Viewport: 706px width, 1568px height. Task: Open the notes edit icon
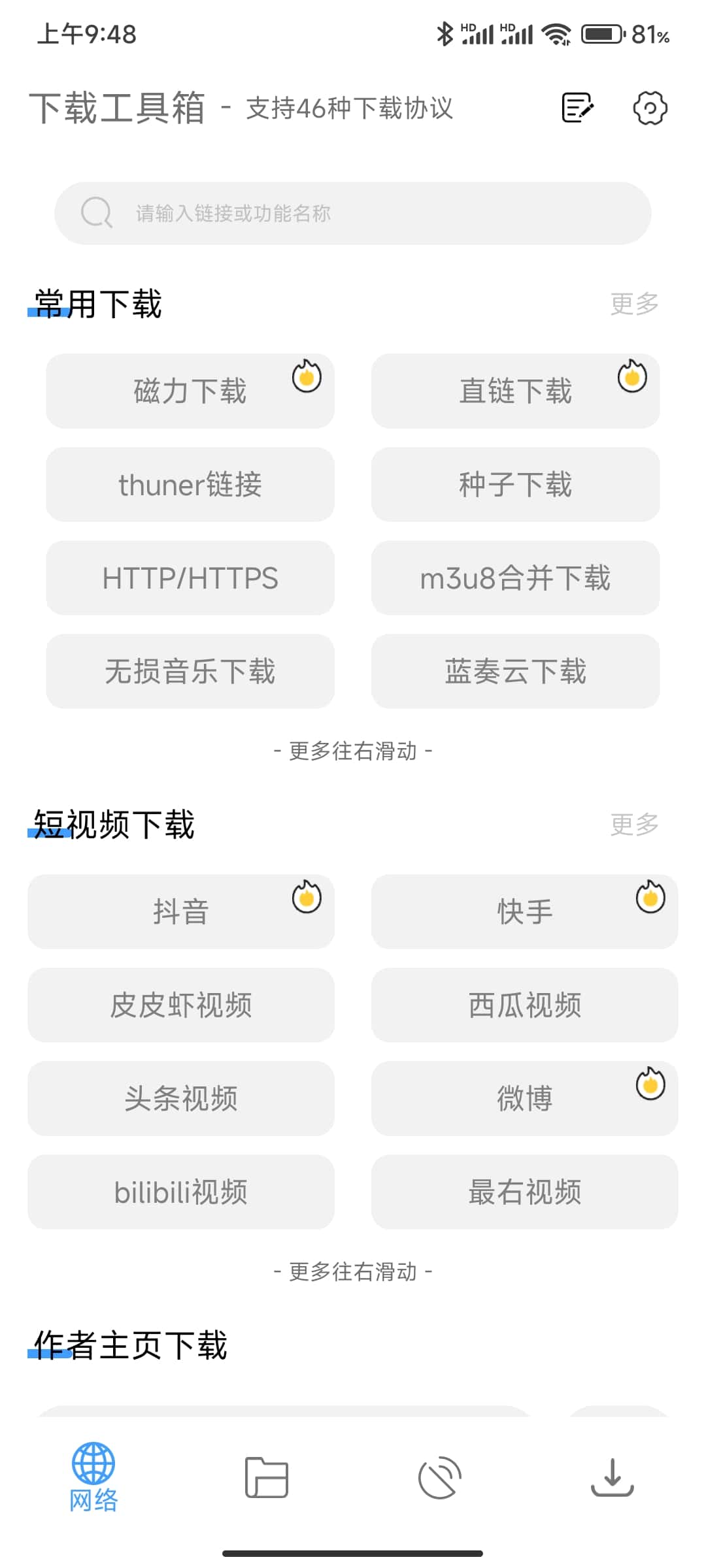coord(578,108)
